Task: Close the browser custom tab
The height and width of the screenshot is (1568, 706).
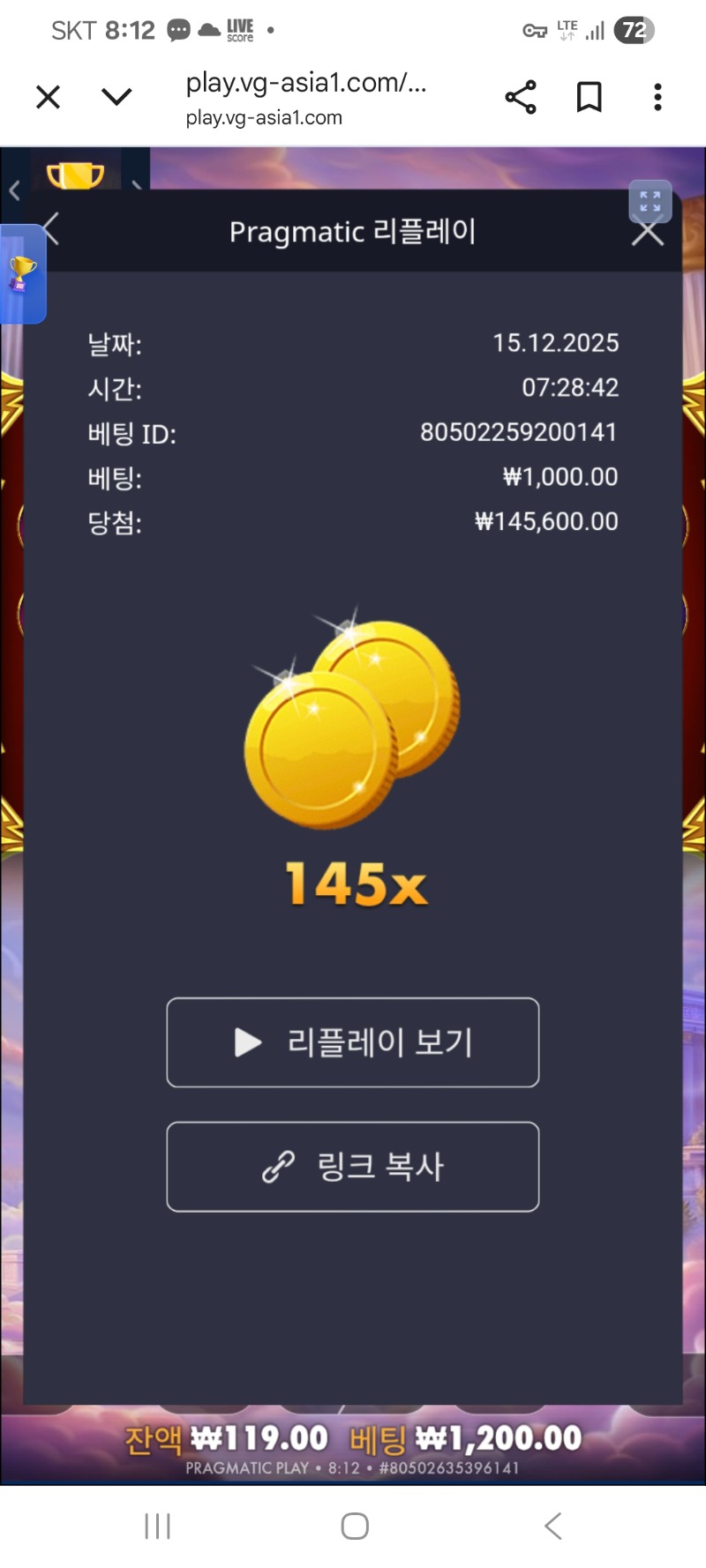Action: pos(49,97)
